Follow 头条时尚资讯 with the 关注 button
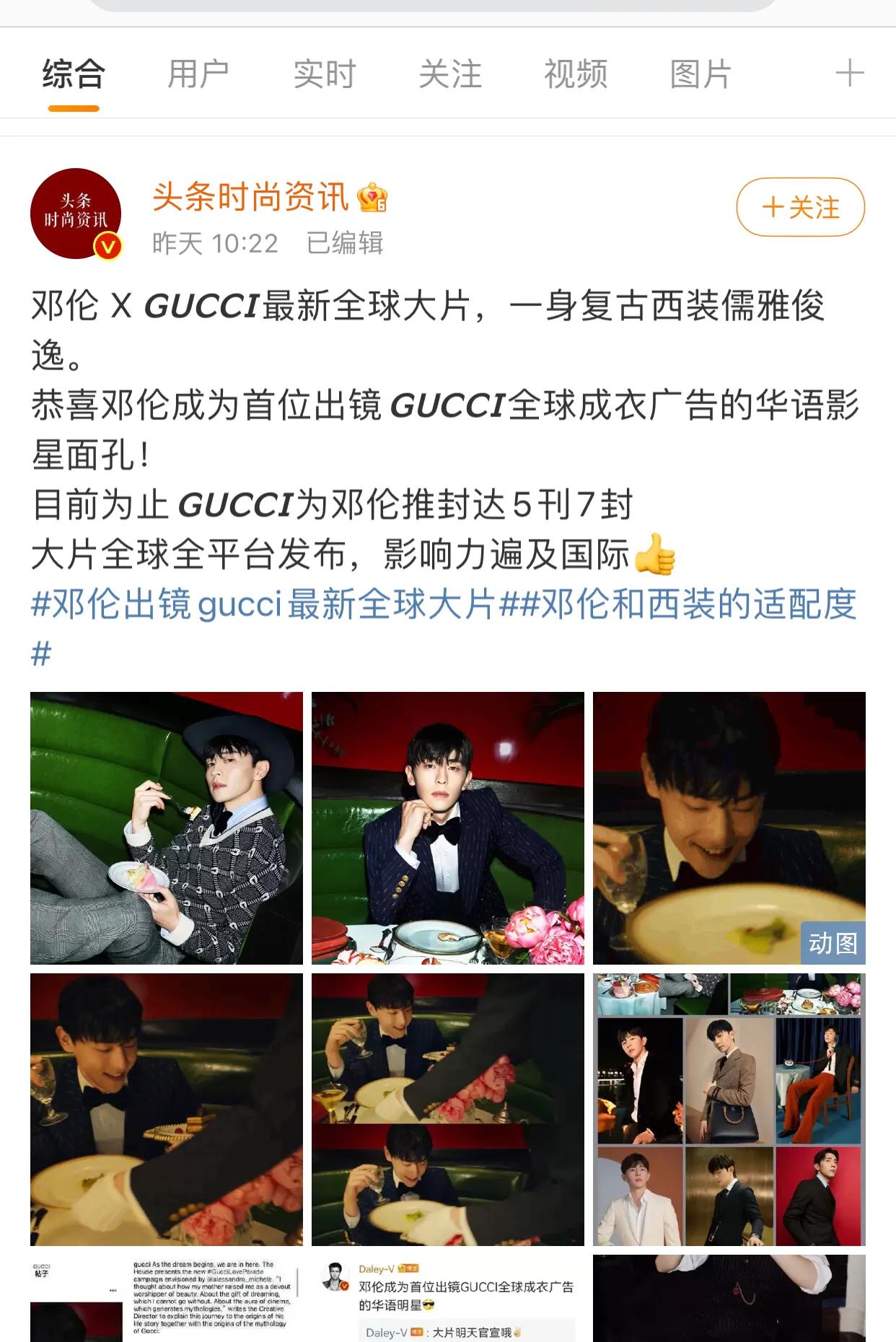The height and width of the screenshot is (1342, 896). point(800,207)
